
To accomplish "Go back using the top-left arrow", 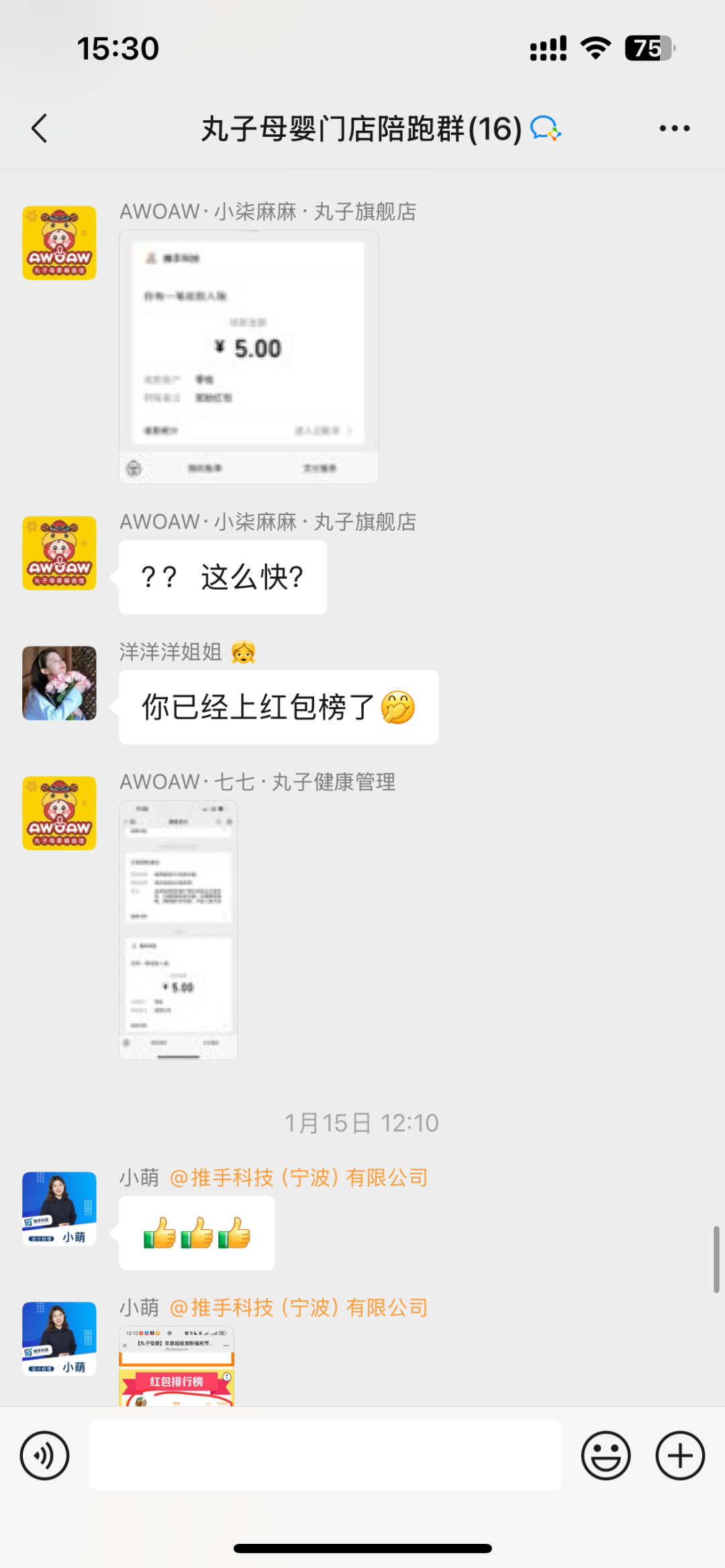I will (40, 128).
